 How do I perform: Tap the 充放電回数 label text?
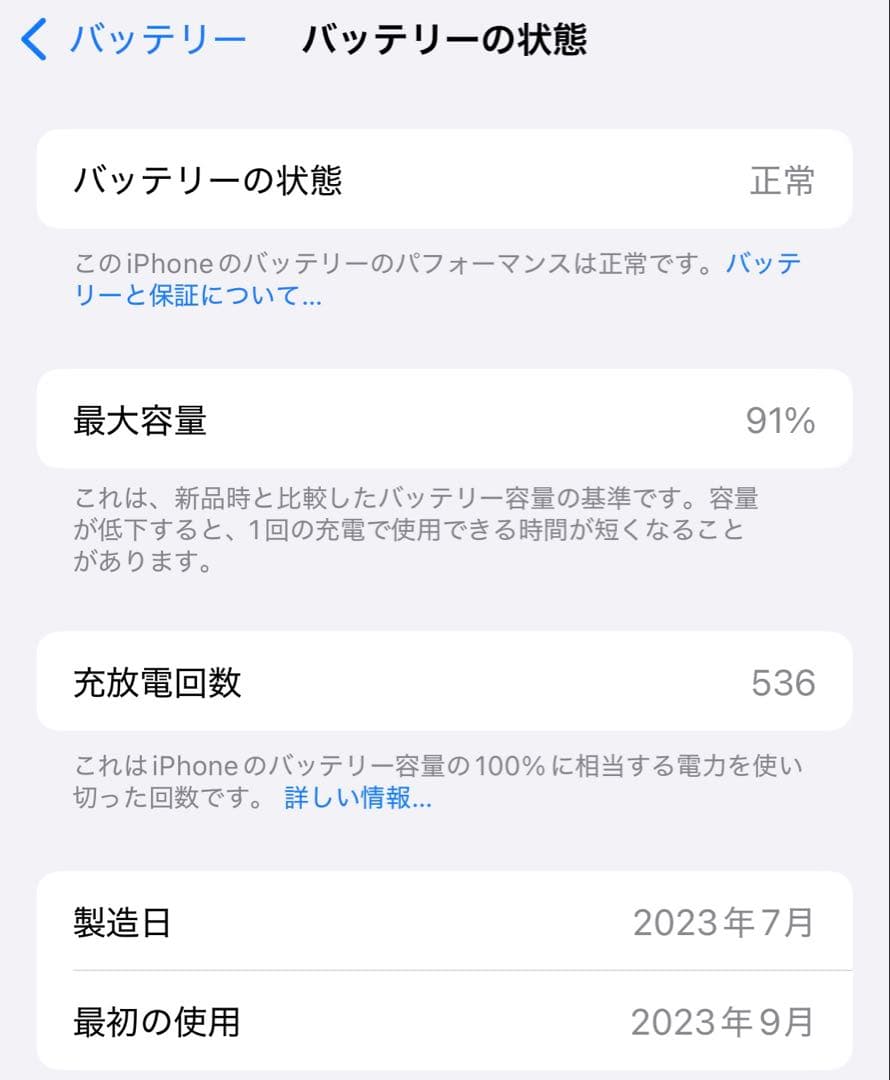157,681
